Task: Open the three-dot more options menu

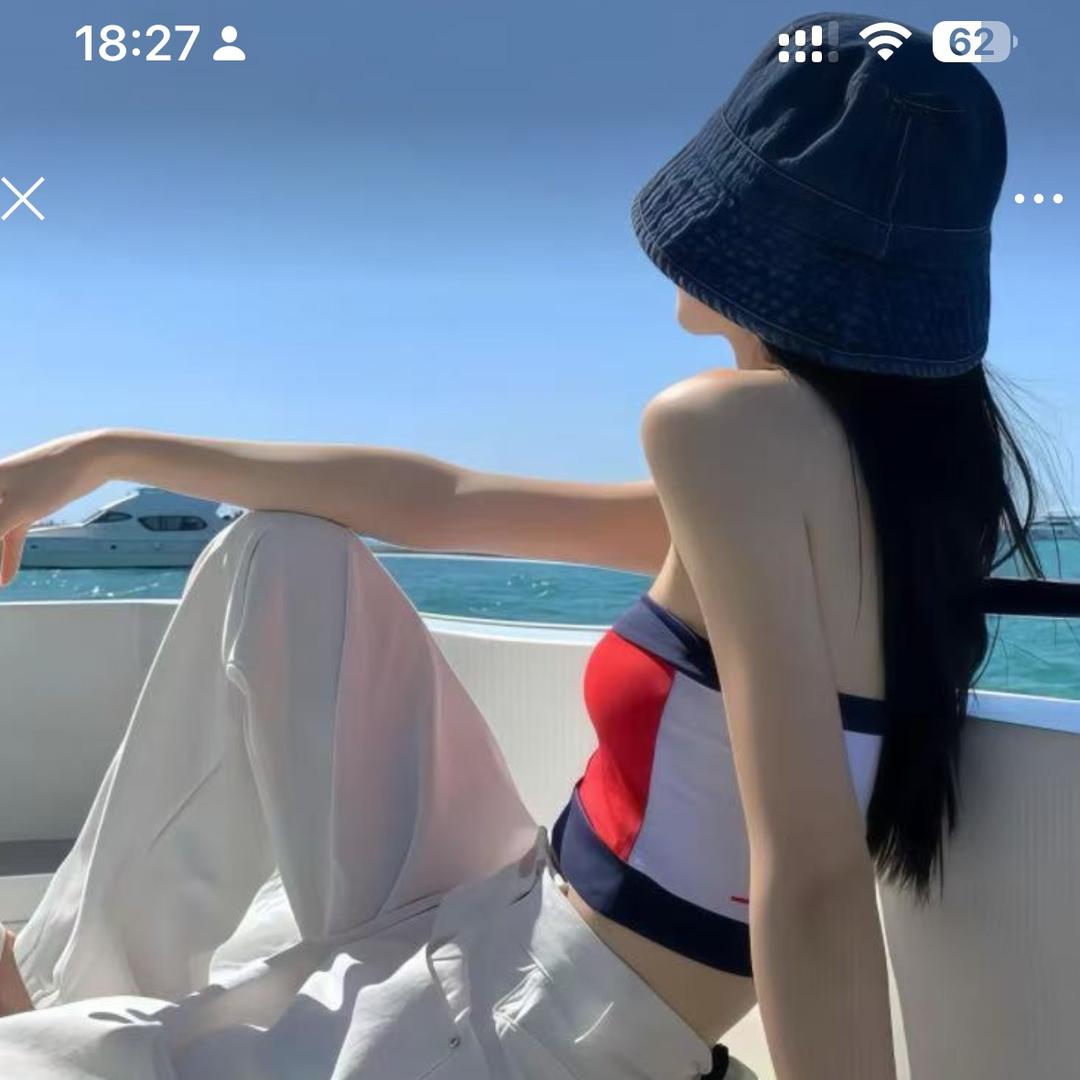Action: (1038, 198)
